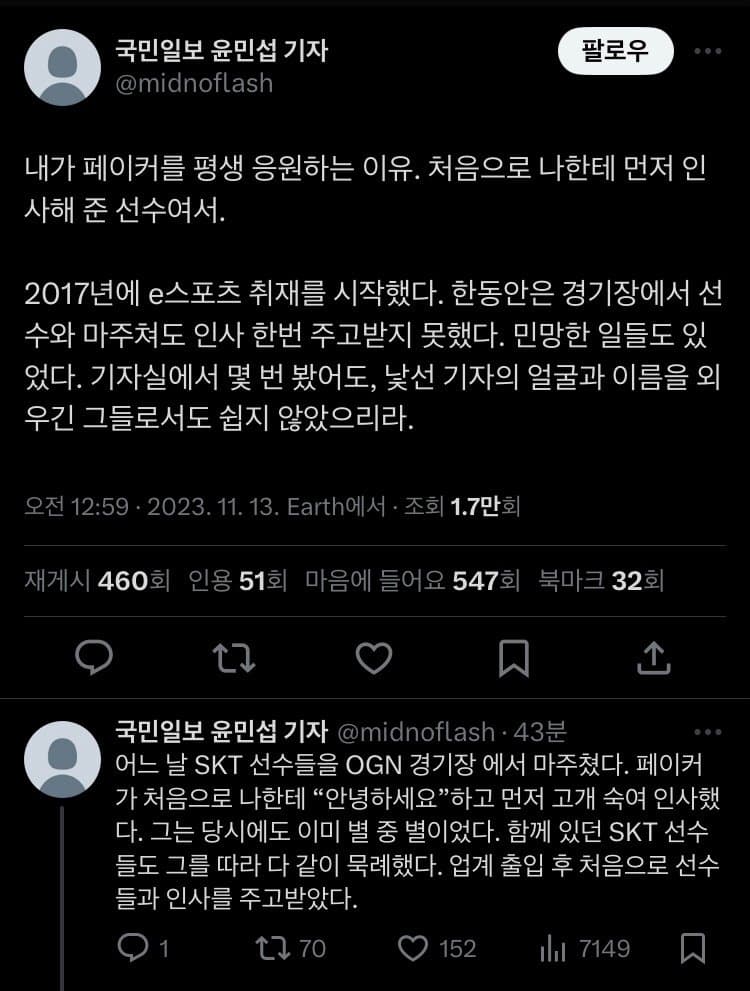Retweet the main tweet
750x991 pixels.
point(234,657)
